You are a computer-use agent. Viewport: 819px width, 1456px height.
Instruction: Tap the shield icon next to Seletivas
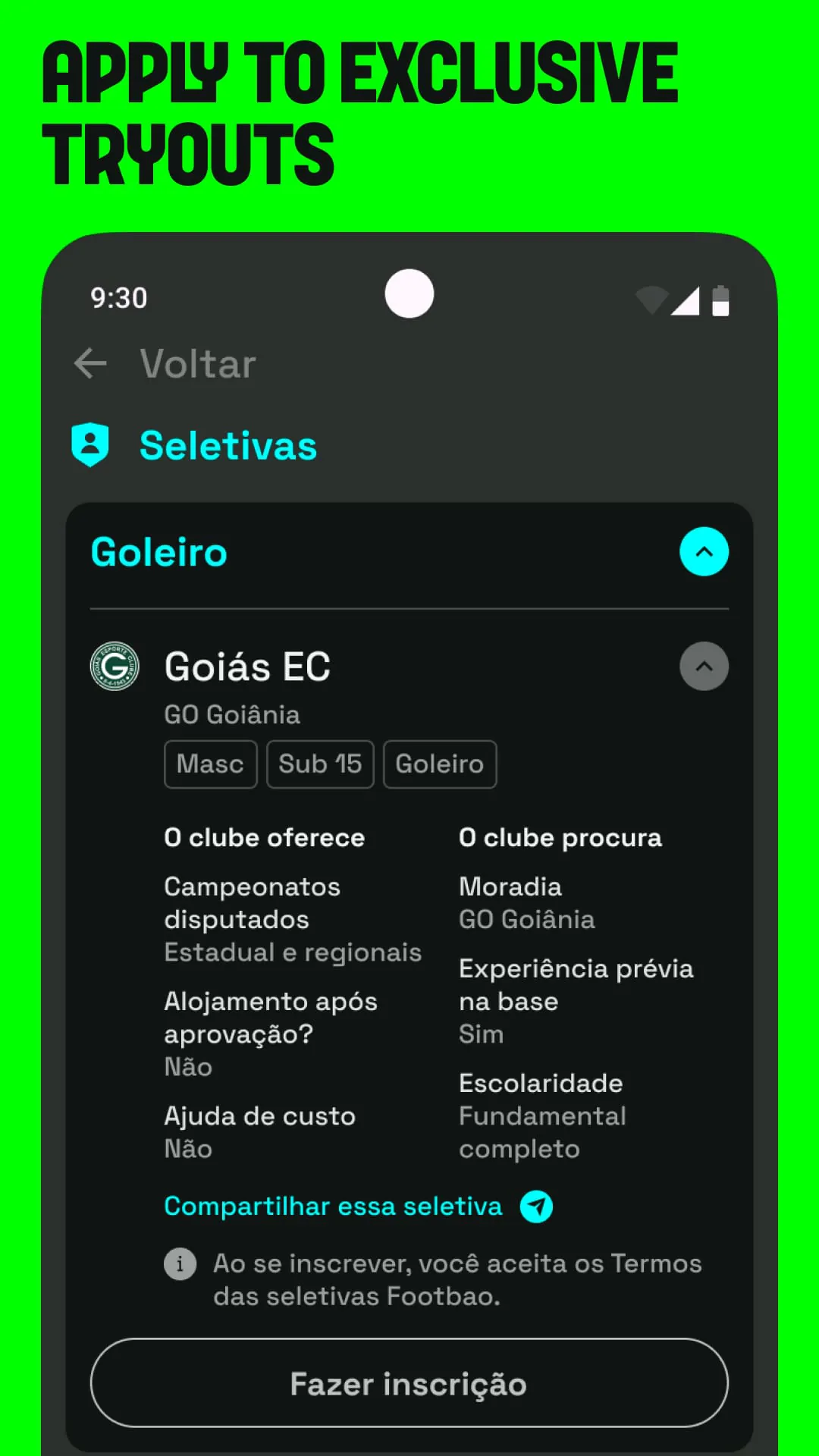pos(91,445)
